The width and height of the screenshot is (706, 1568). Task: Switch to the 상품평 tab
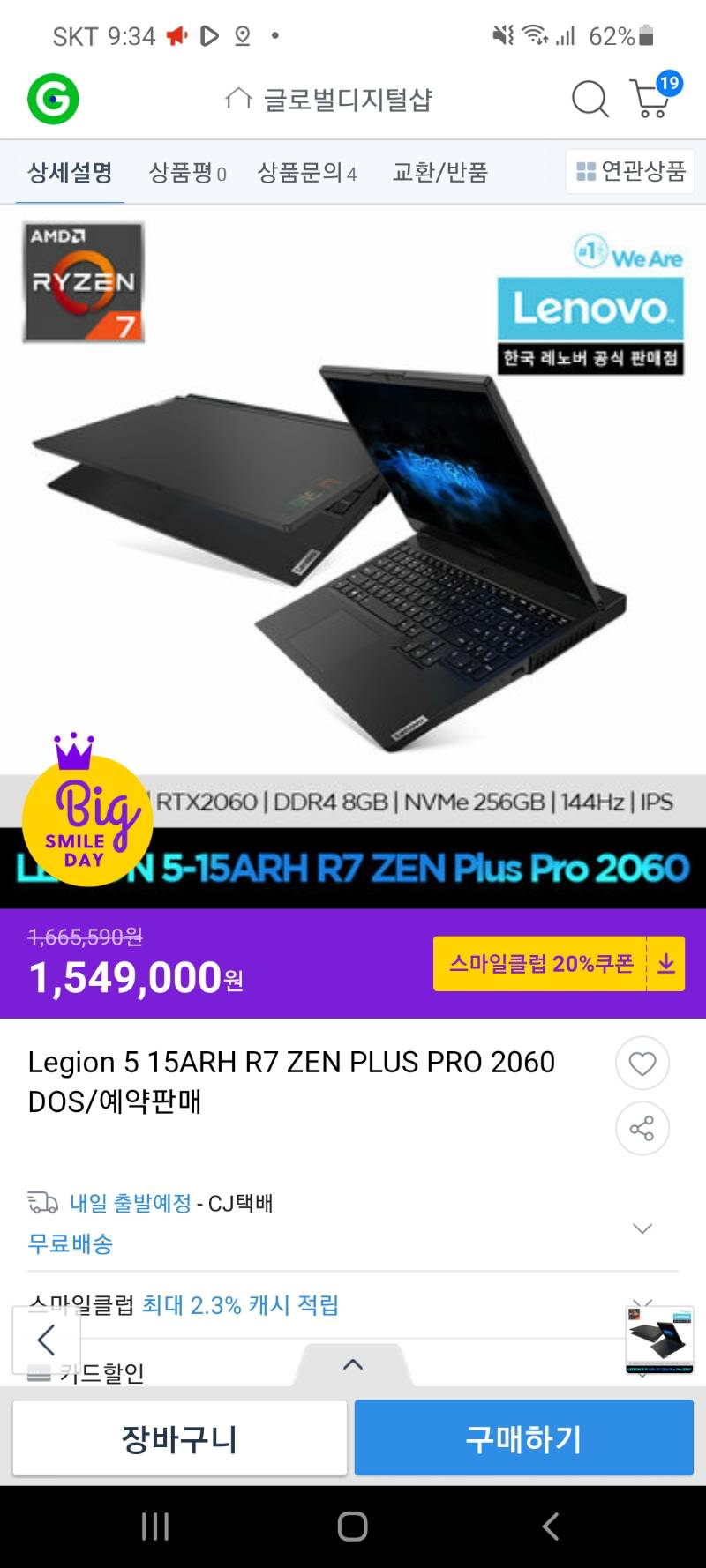[187, 172]
